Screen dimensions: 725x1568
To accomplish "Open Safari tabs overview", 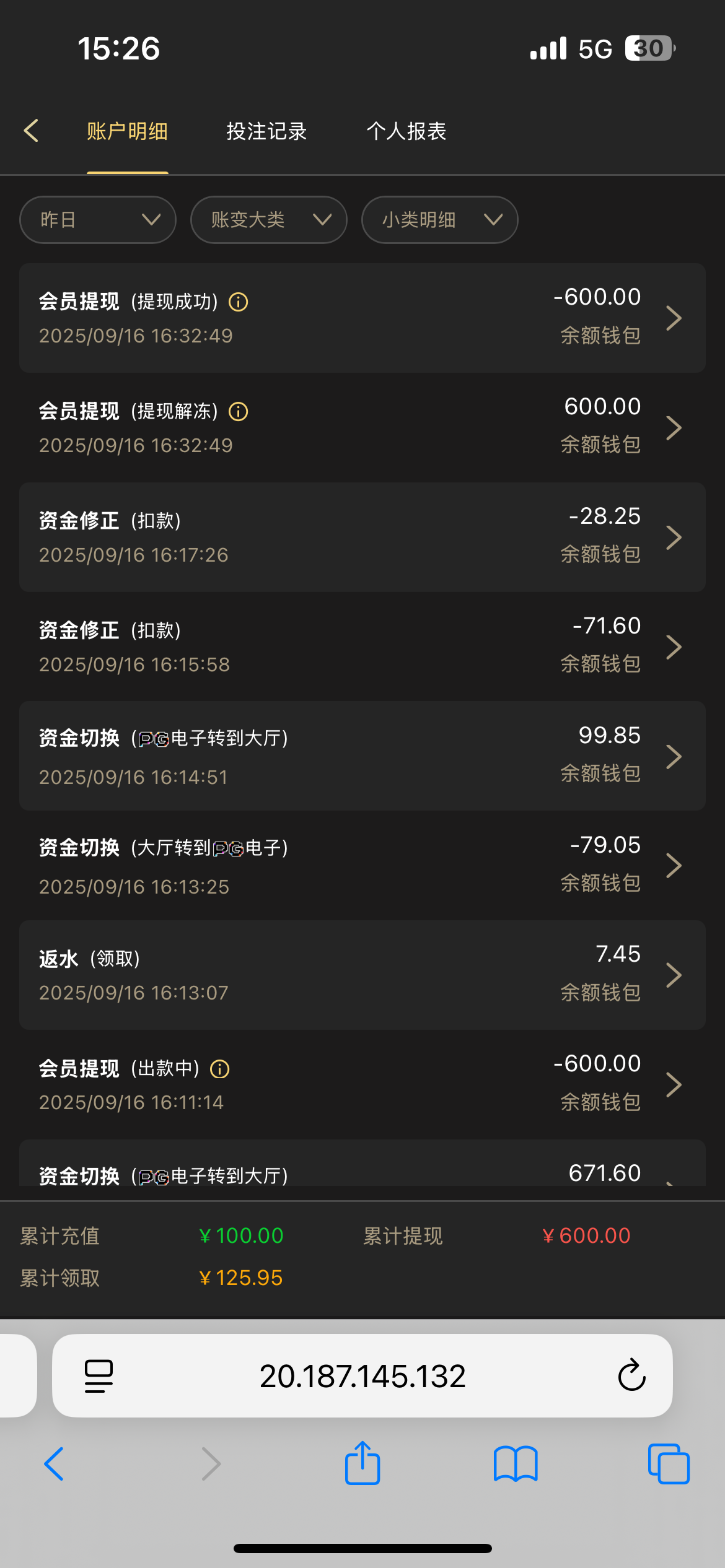I will (x=668, y=1463).
